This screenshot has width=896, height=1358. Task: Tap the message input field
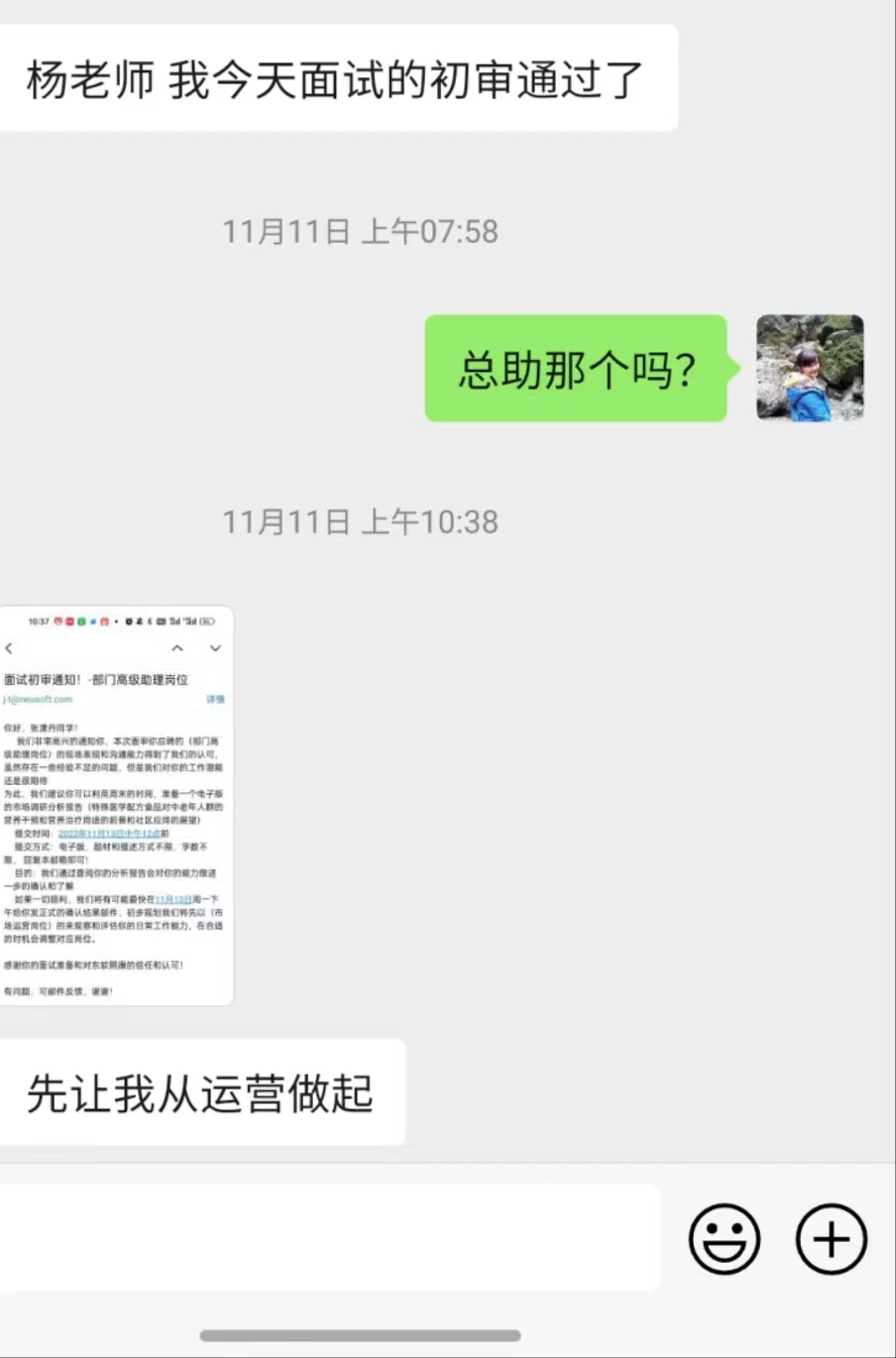[327, 1237]
